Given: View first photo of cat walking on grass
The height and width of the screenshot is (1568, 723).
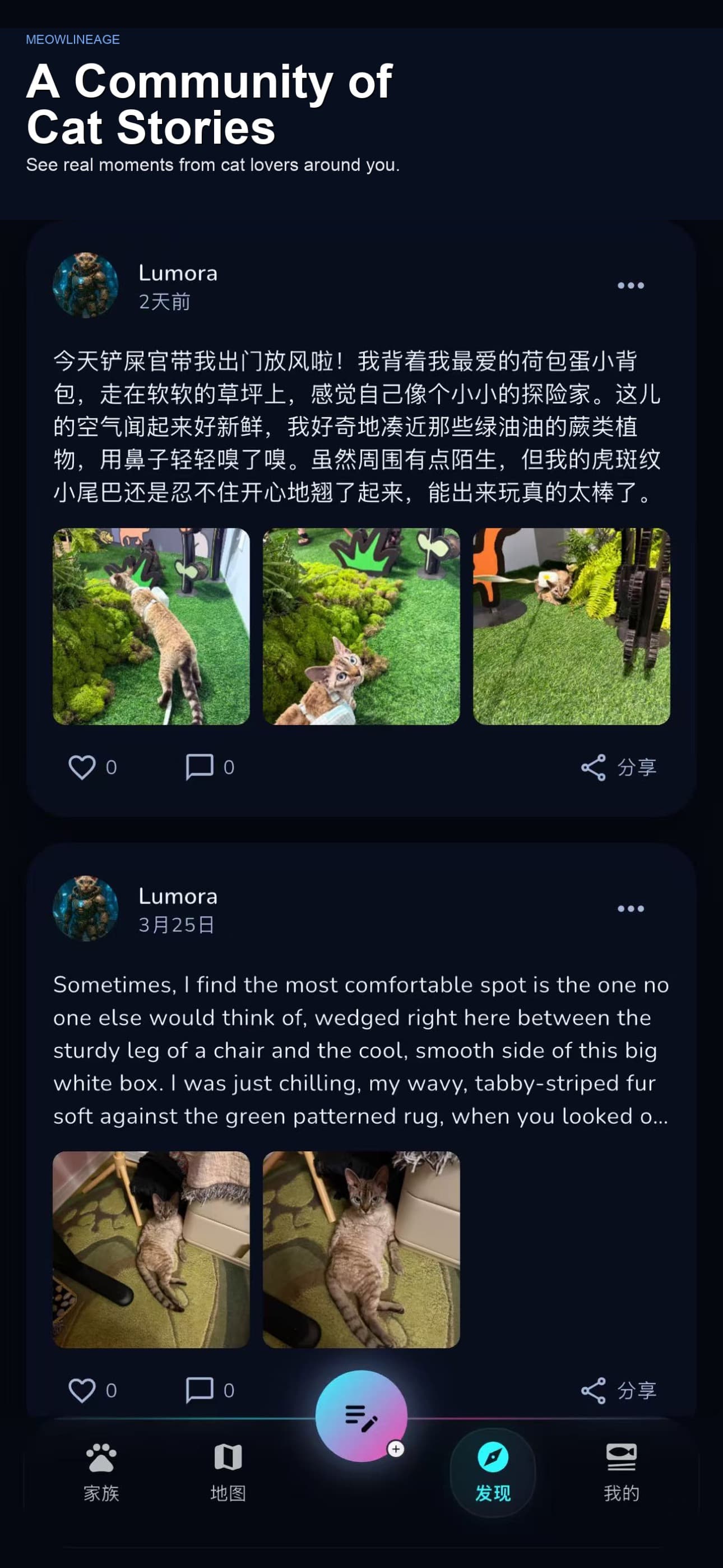Looking at the screenshot, I should (151, 626).
